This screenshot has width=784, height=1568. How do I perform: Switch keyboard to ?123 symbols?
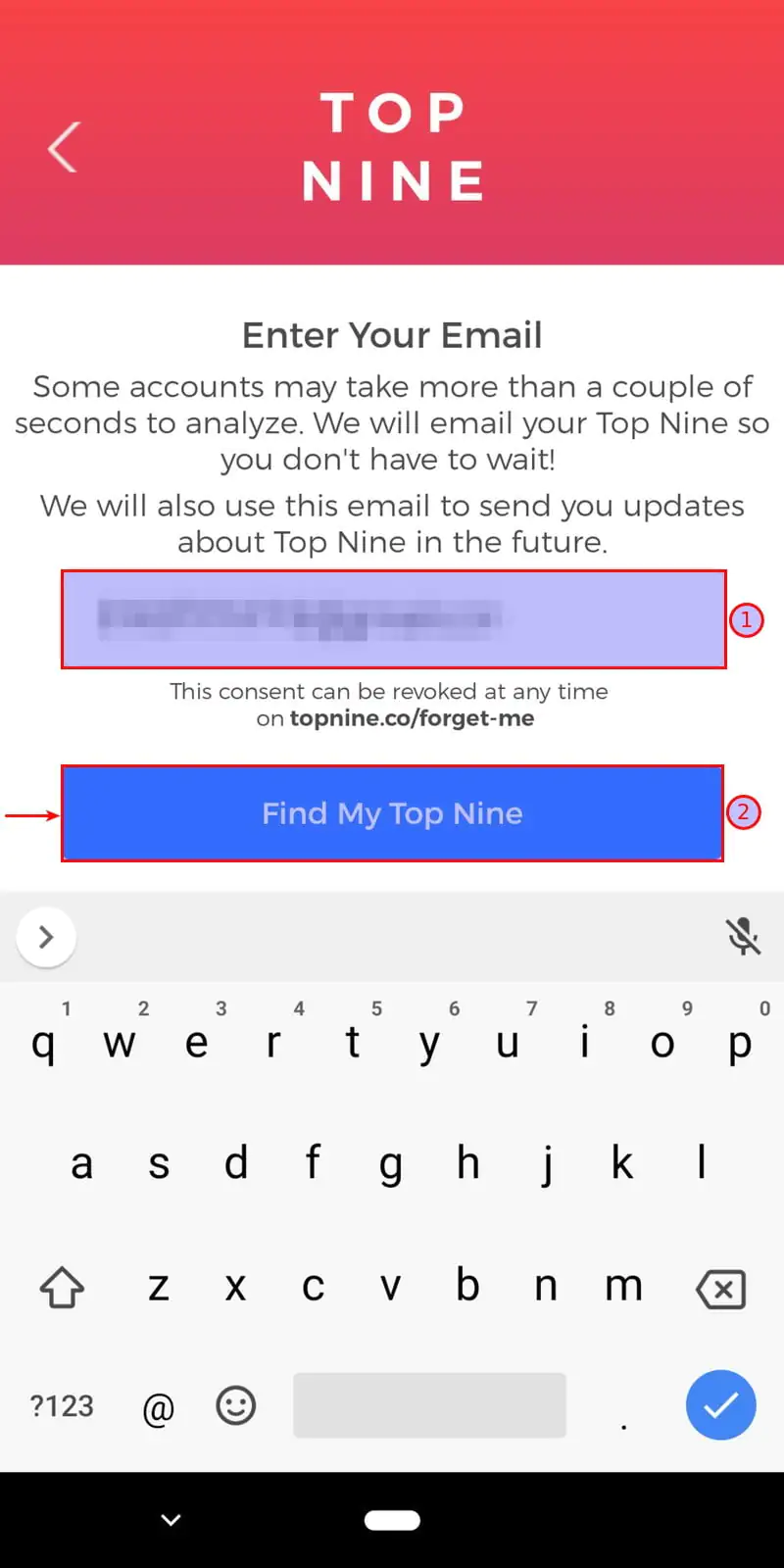[x=62, y=1405]
